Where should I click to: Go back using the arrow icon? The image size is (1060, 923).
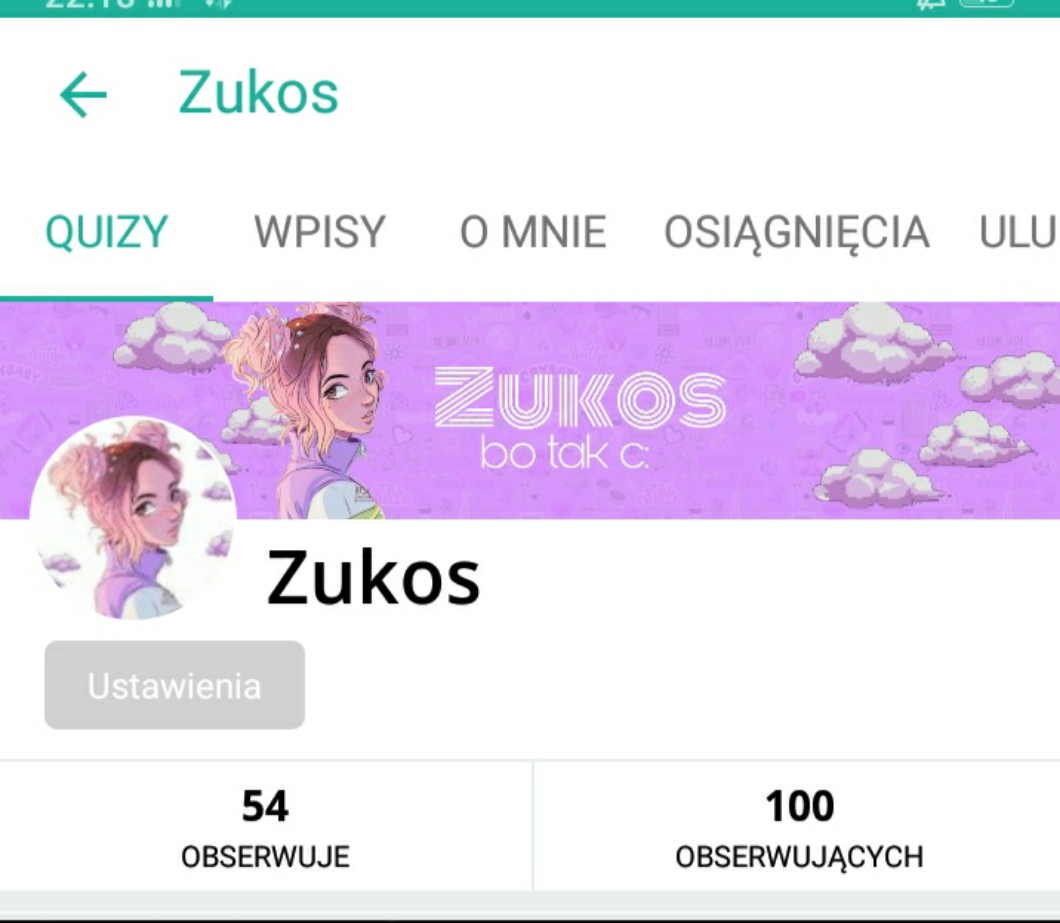coord(83,95)
